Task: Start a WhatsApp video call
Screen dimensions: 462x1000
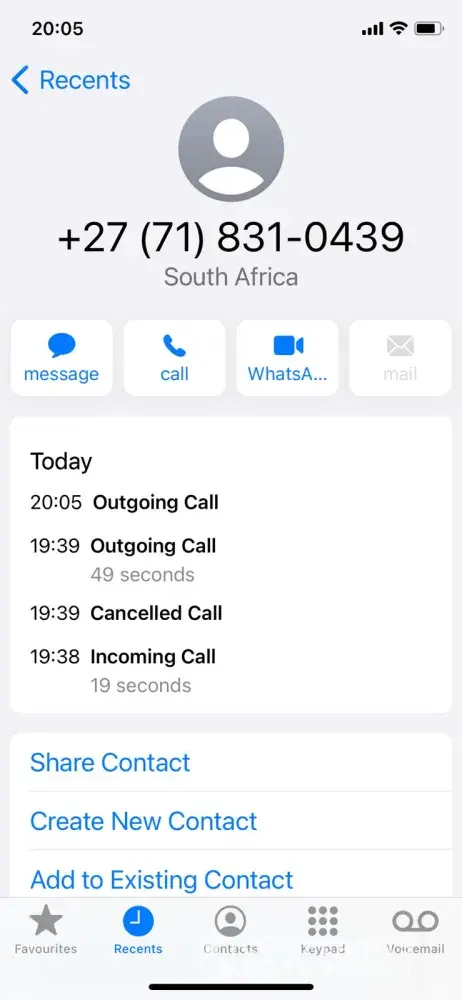Action: (x=287, y=358)
